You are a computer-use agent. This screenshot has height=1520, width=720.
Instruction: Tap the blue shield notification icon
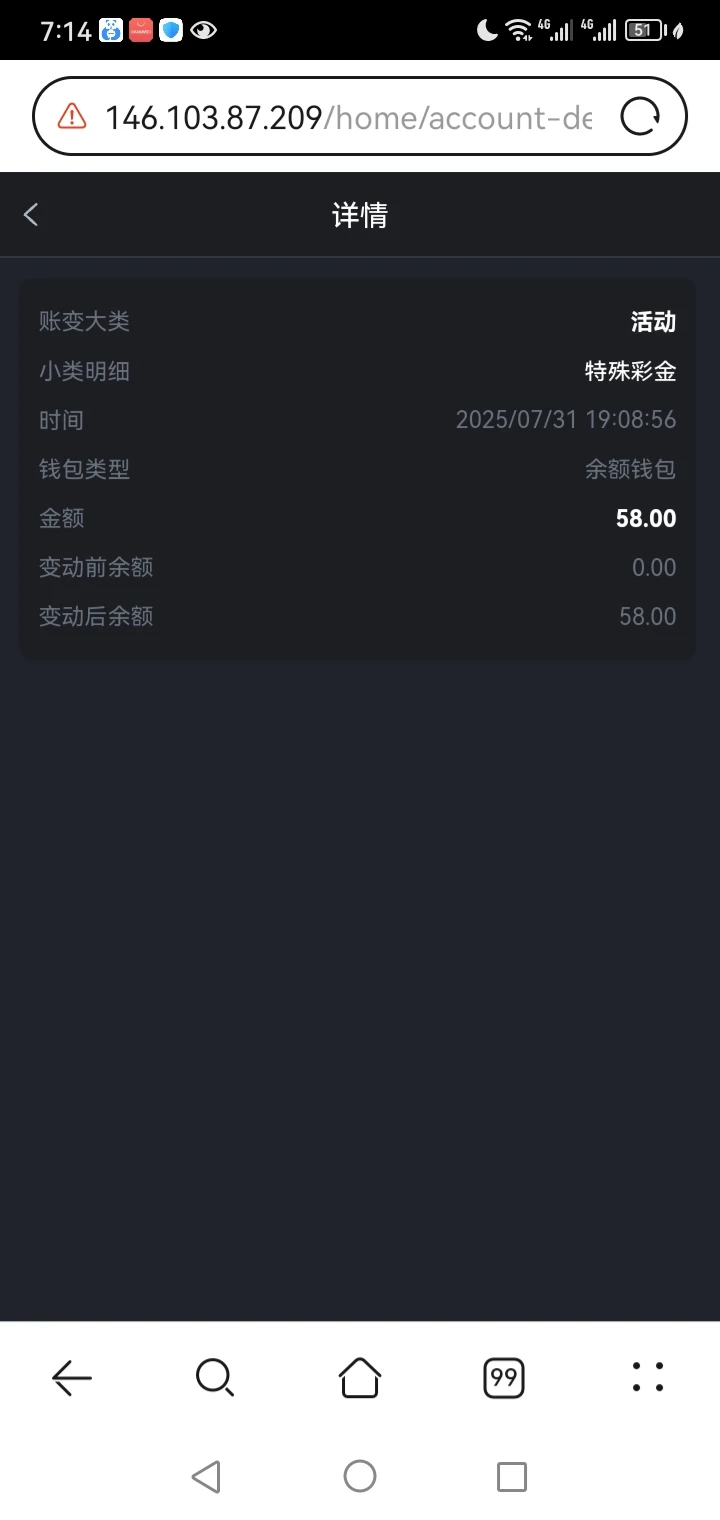pos(170,30)
